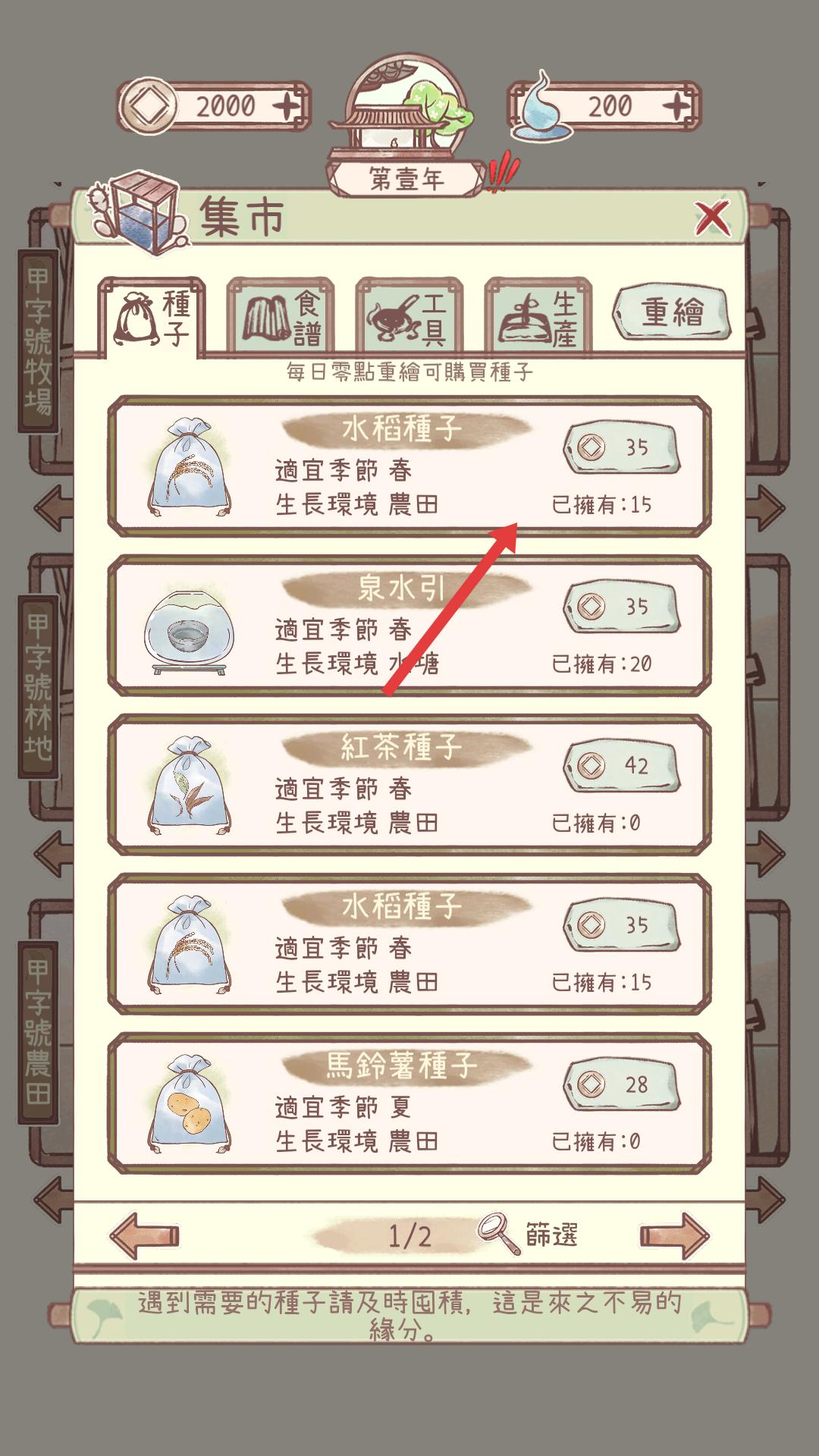
Task: Open the 紅茶種子 item card
Action: pyautogui.click(x=341, y=785)
